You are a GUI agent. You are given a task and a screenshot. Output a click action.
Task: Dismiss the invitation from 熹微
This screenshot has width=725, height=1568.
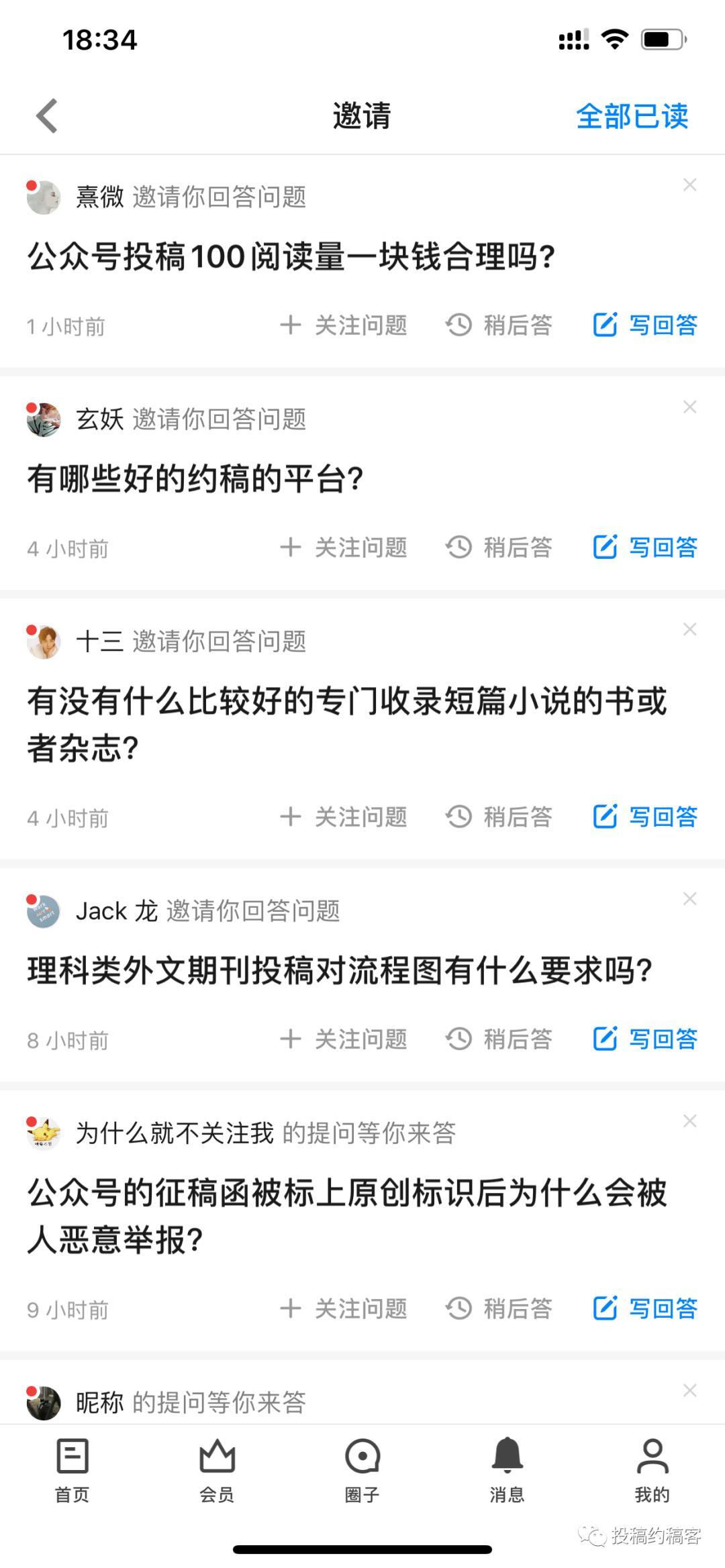[689, 185]
